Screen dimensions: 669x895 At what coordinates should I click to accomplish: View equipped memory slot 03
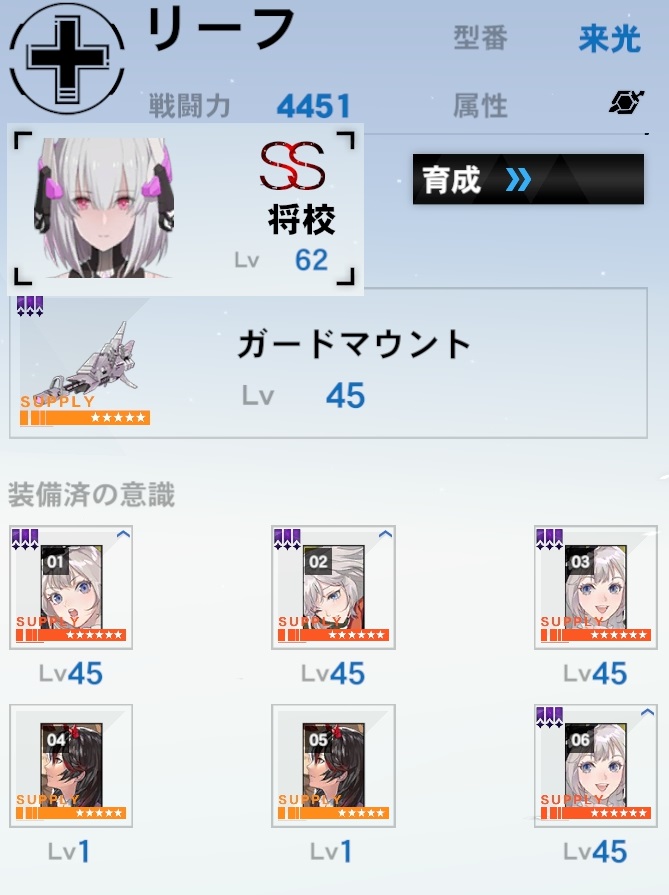[595, 588]
